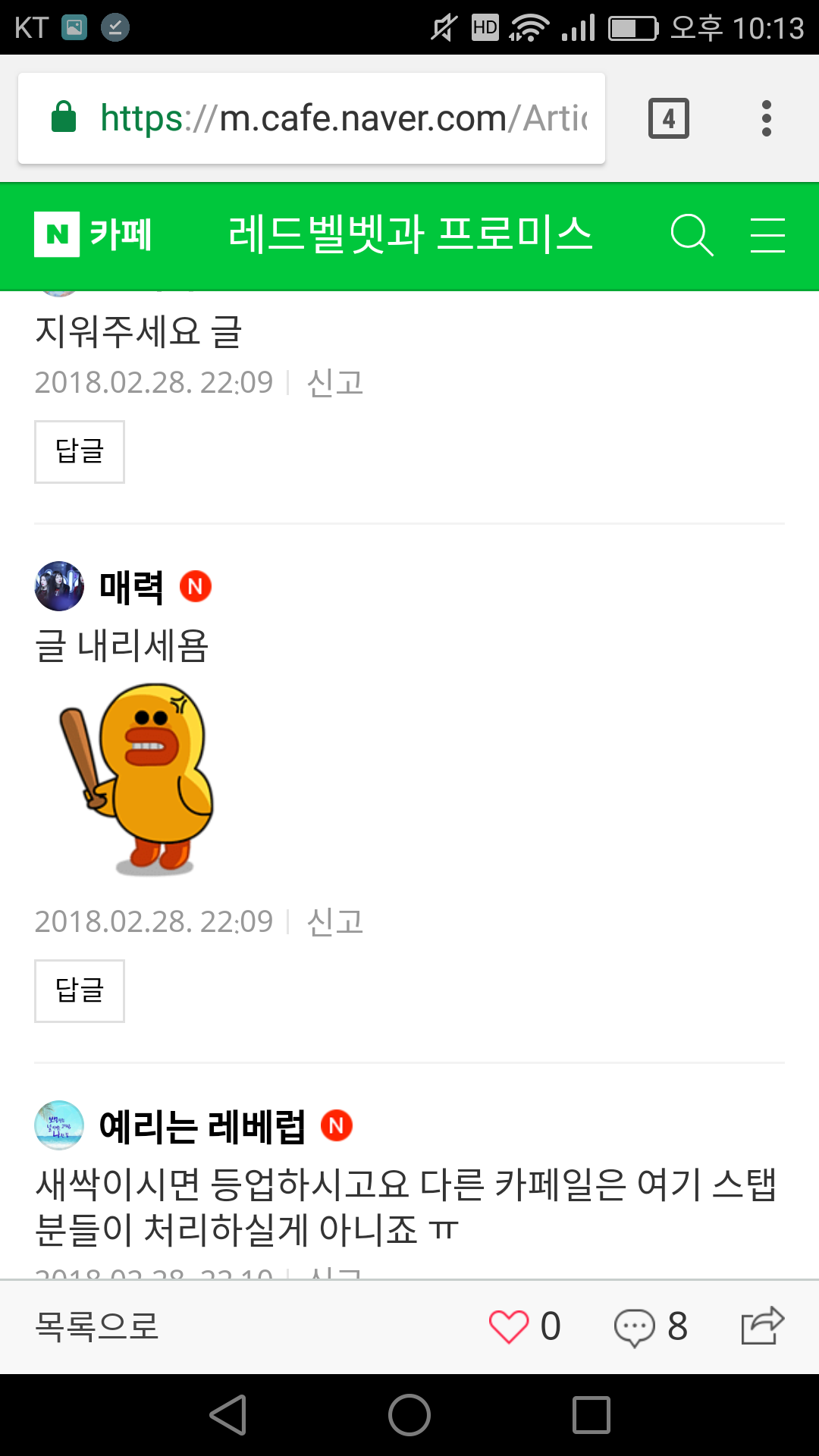Reply to the comment '지워주세요 글'
The image size is (819, 1456).
pyautogui.click(x=80, y=452)
